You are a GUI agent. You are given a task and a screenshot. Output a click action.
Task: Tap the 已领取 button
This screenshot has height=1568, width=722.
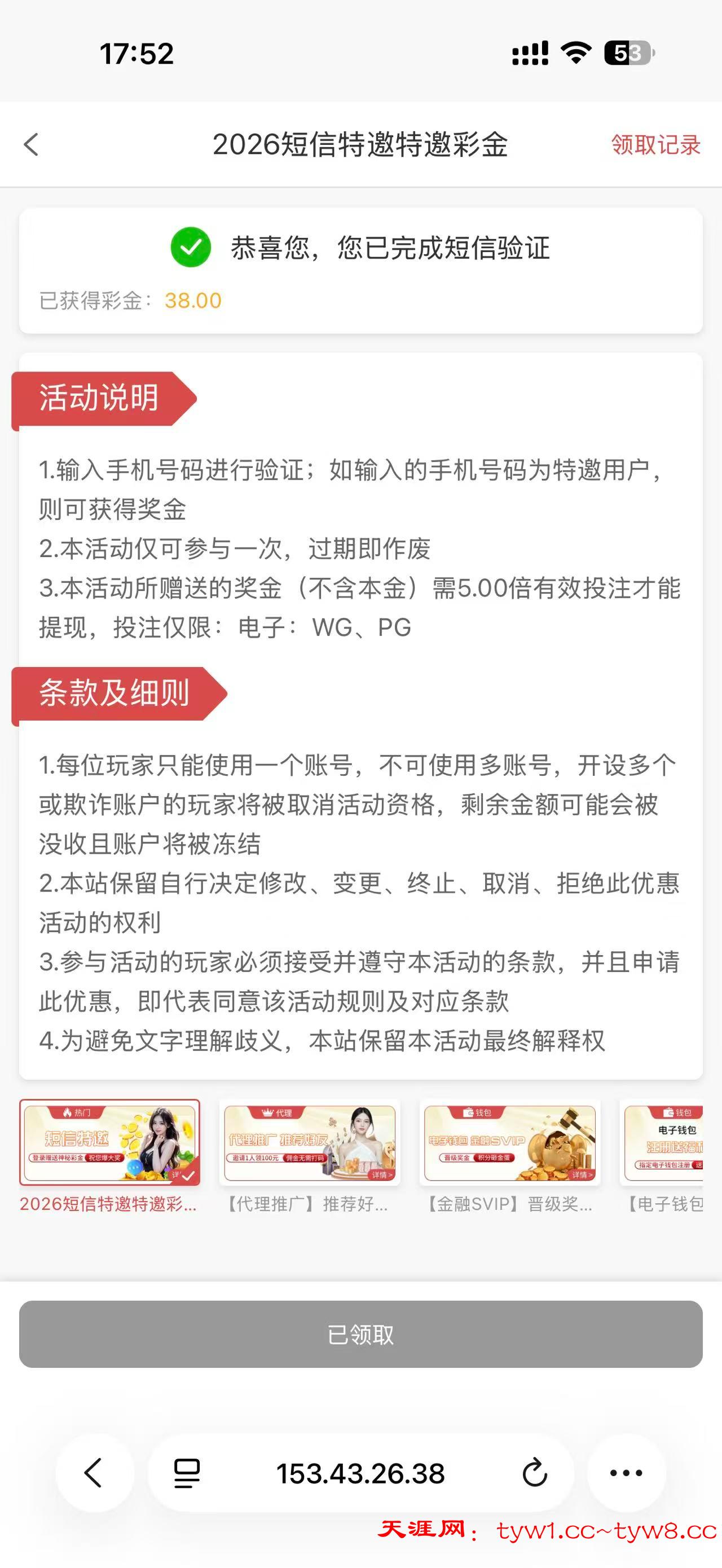pyautogui.click(x=361, y=1335)
